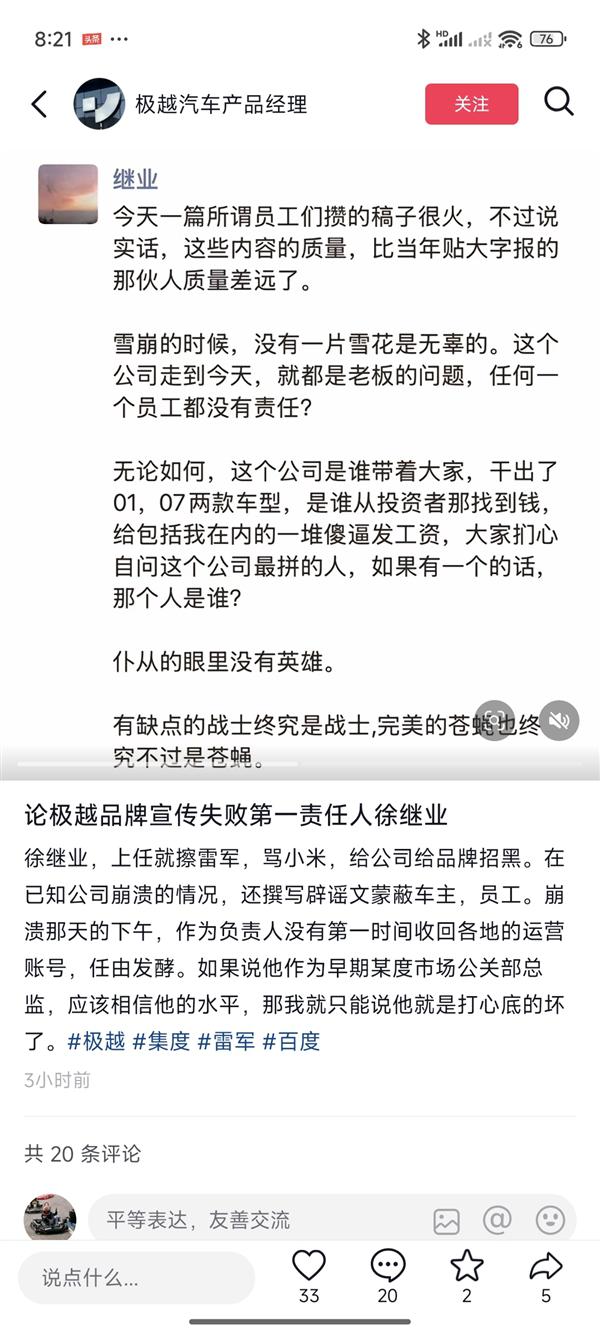Attach a picture to the comment
The height and width of the screenshot is (1333, 600).
[446, 1220]
